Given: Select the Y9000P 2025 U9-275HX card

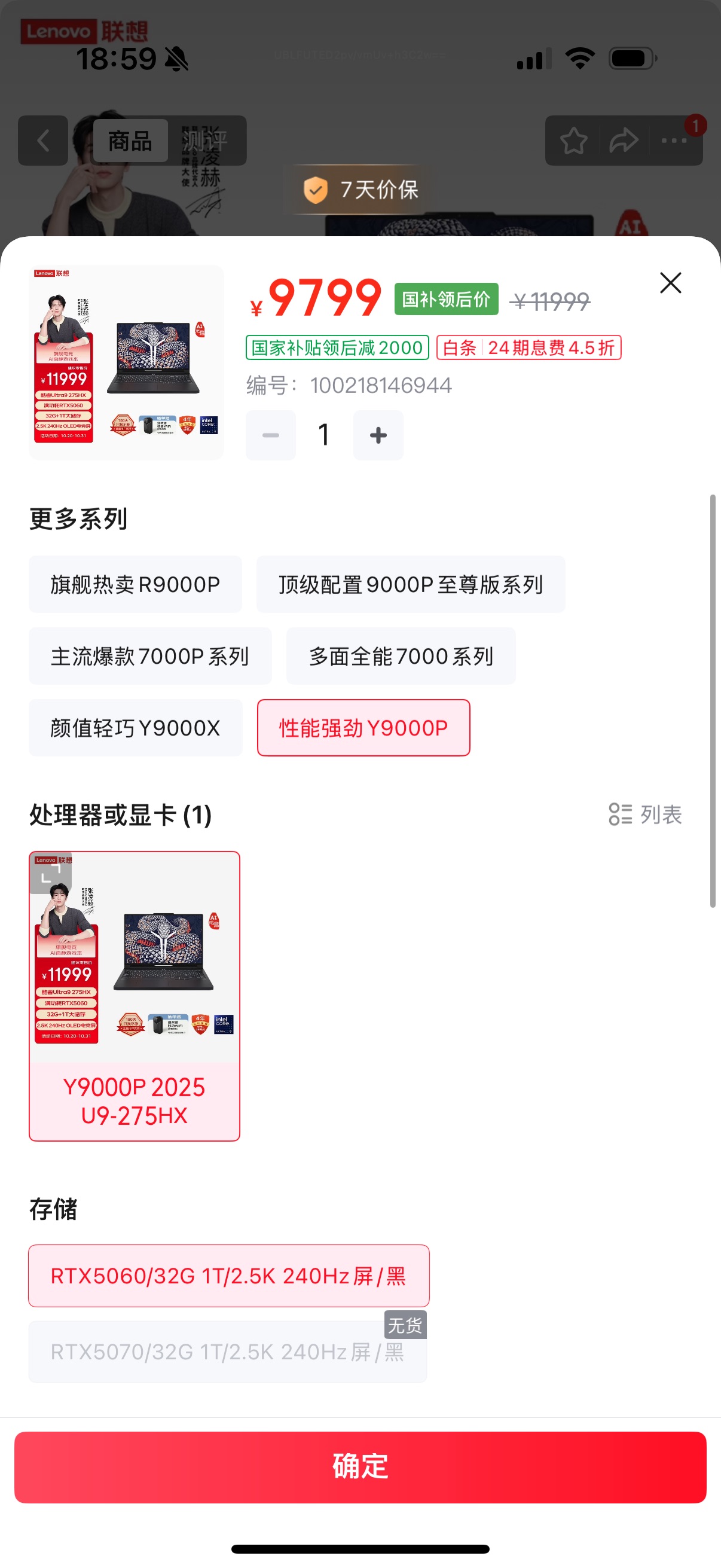Looking at the screenshot, I should 135,996.
